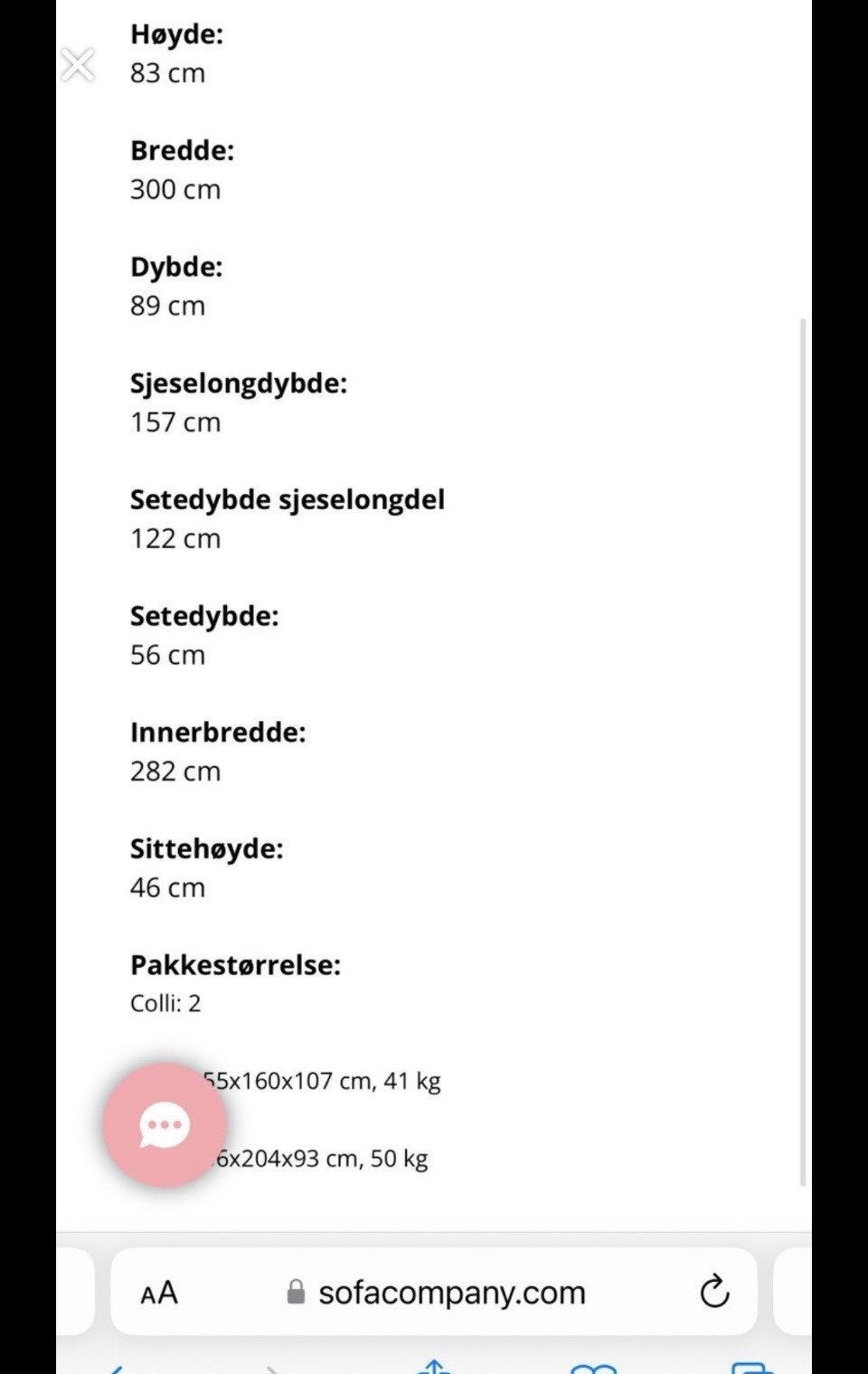This screenshot has width=868, height=1374.
Task: Open page display options via AA icon
Action: tap(159, 1292)
